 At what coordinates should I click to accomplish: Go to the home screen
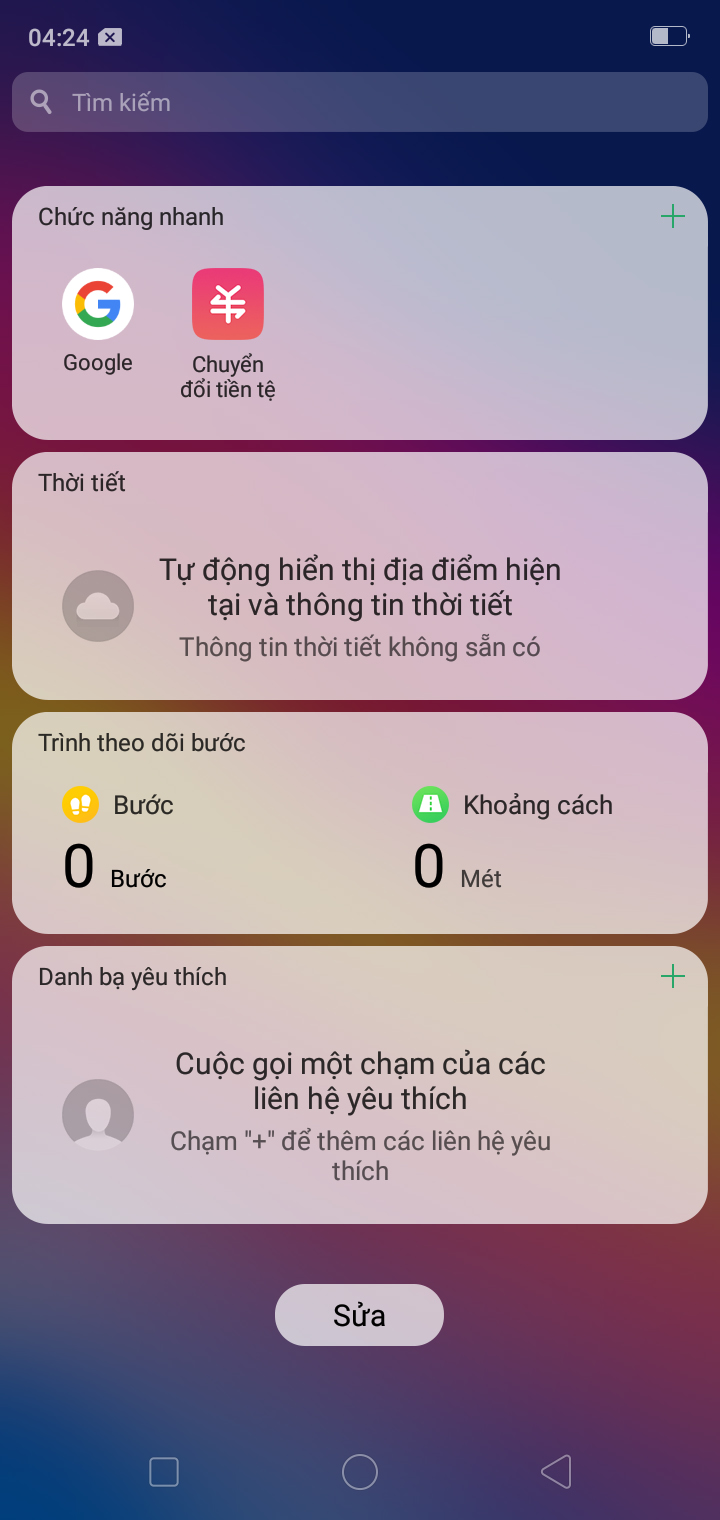tap(360, 1472)
